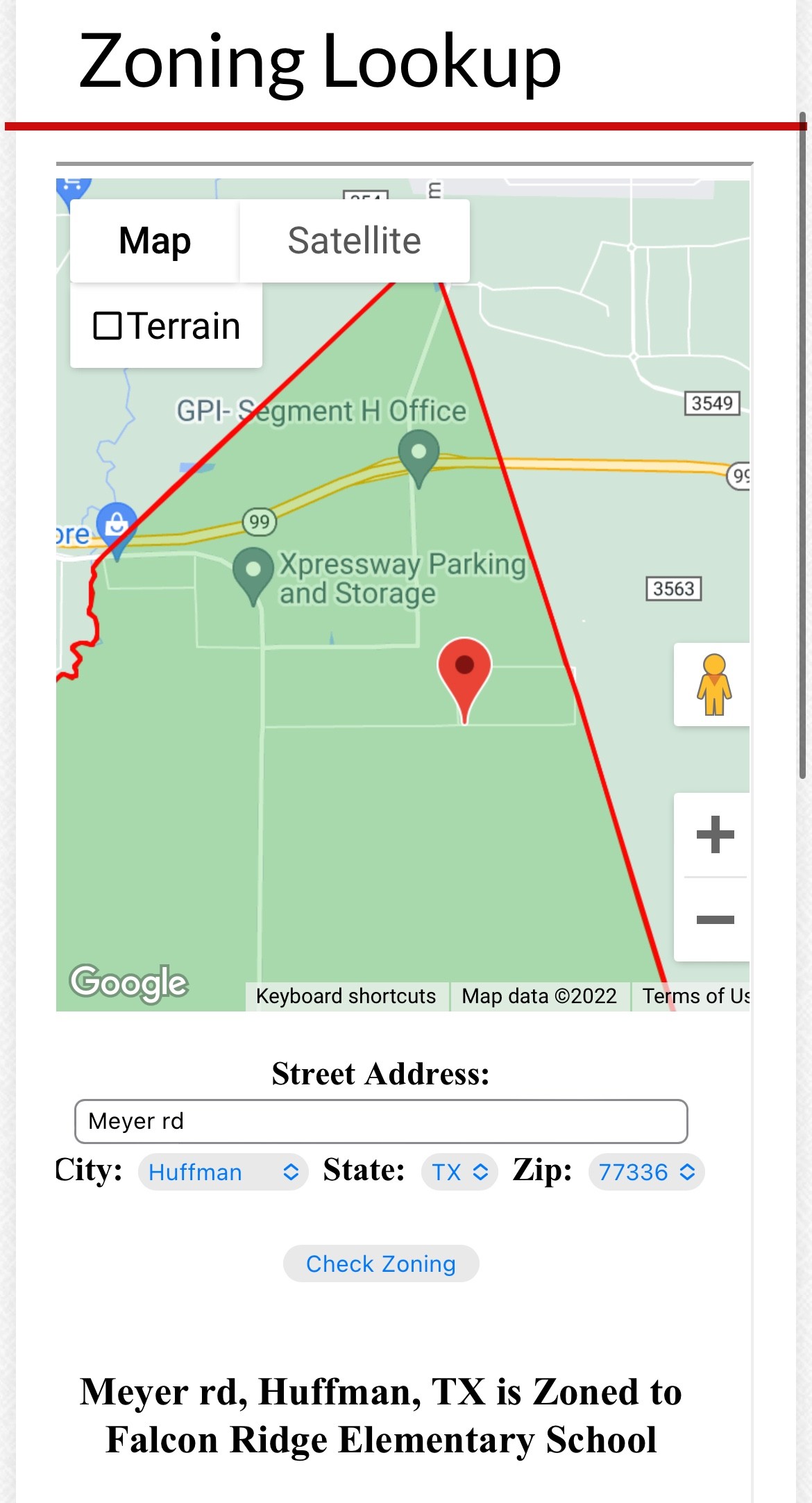Activate the Street View pegman
This screenshot has width=812, height=1503.
pyautogui.click(x=713, y=685)
